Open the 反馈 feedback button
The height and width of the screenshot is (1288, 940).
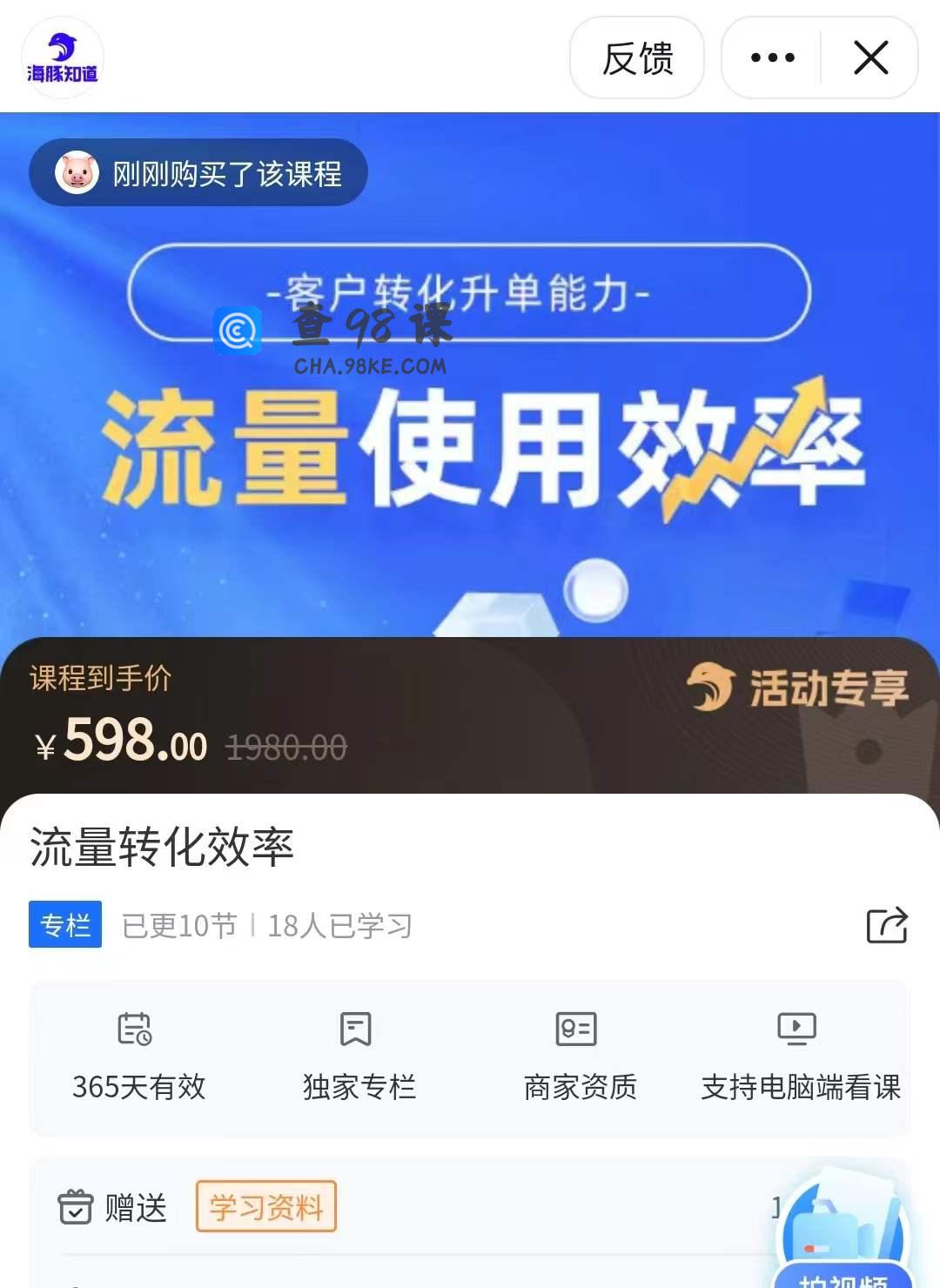click(x=637, y=58)
